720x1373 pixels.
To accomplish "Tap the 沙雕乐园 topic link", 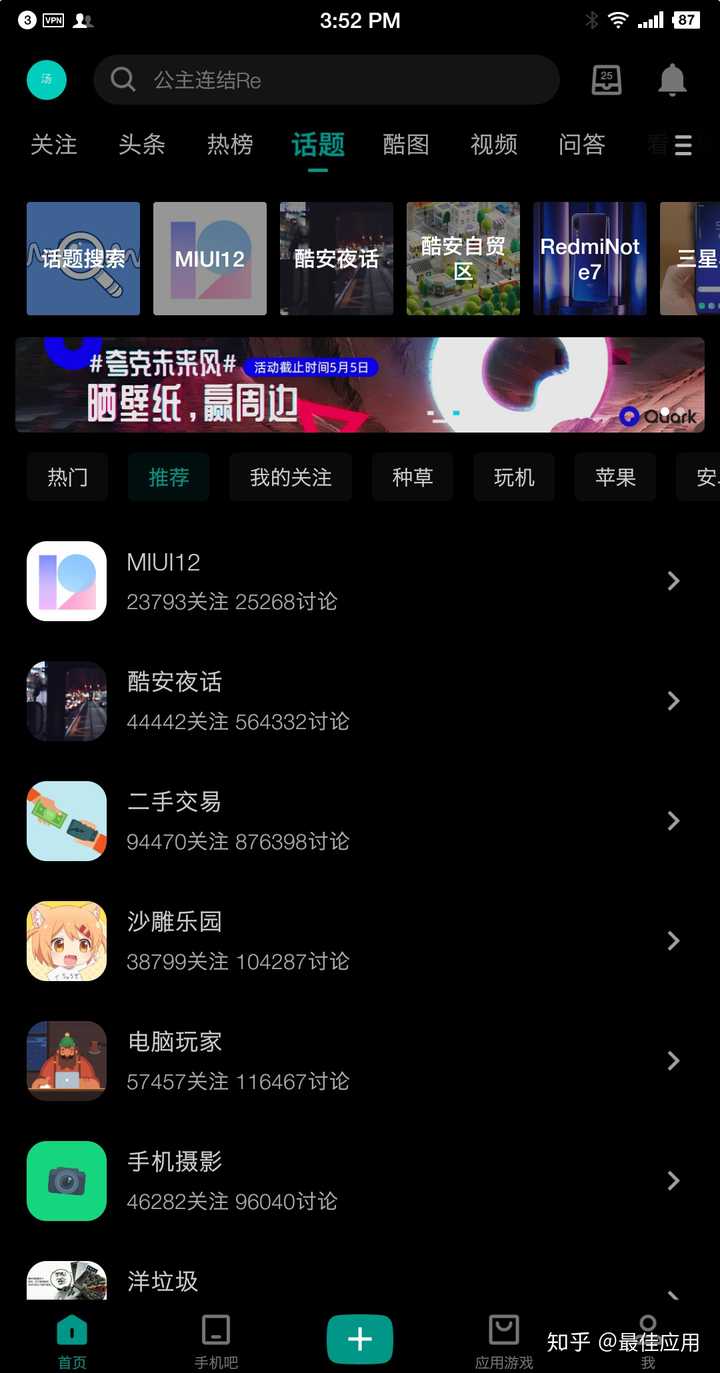I will point(175,922).
